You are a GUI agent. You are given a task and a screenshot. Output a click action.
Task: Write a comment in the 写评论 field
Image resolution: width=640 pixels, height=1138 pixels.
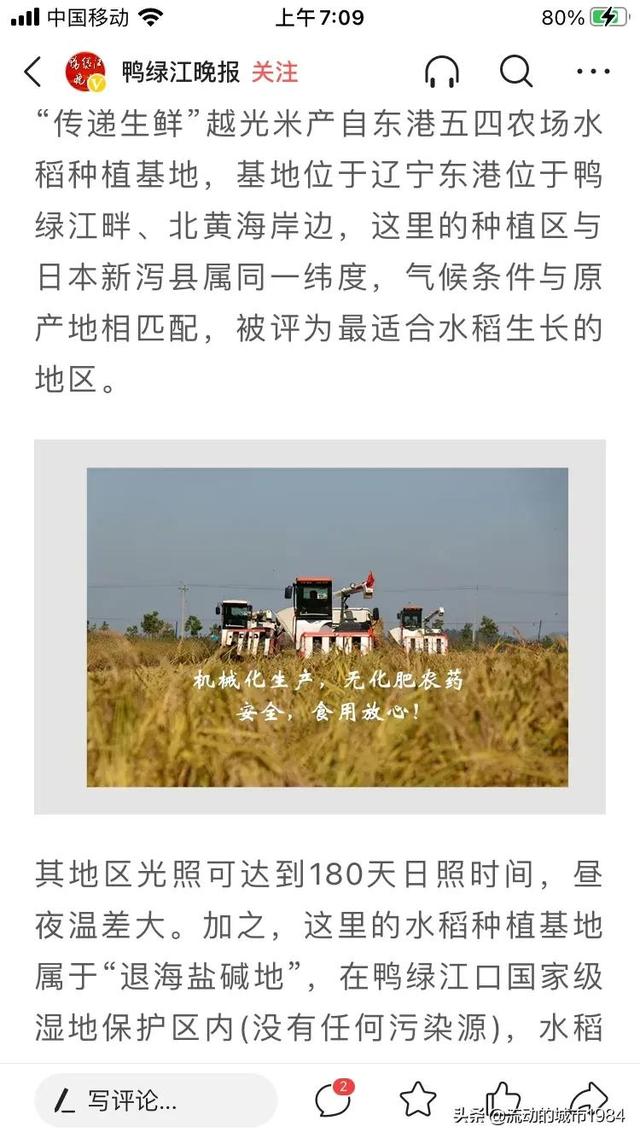(x=155, y=1101)
